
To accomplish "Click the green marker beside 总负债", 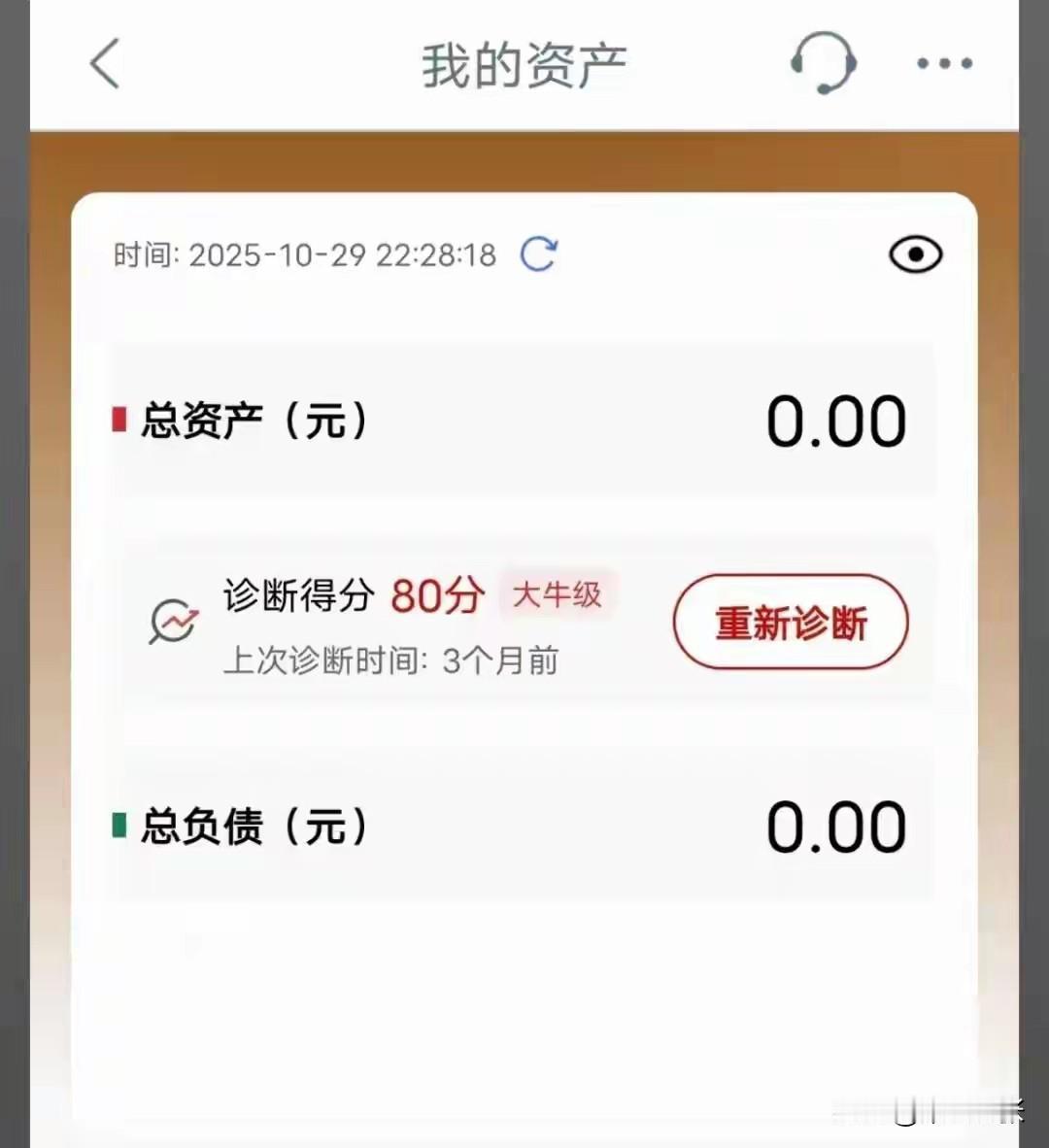I will tap(119, 826).
